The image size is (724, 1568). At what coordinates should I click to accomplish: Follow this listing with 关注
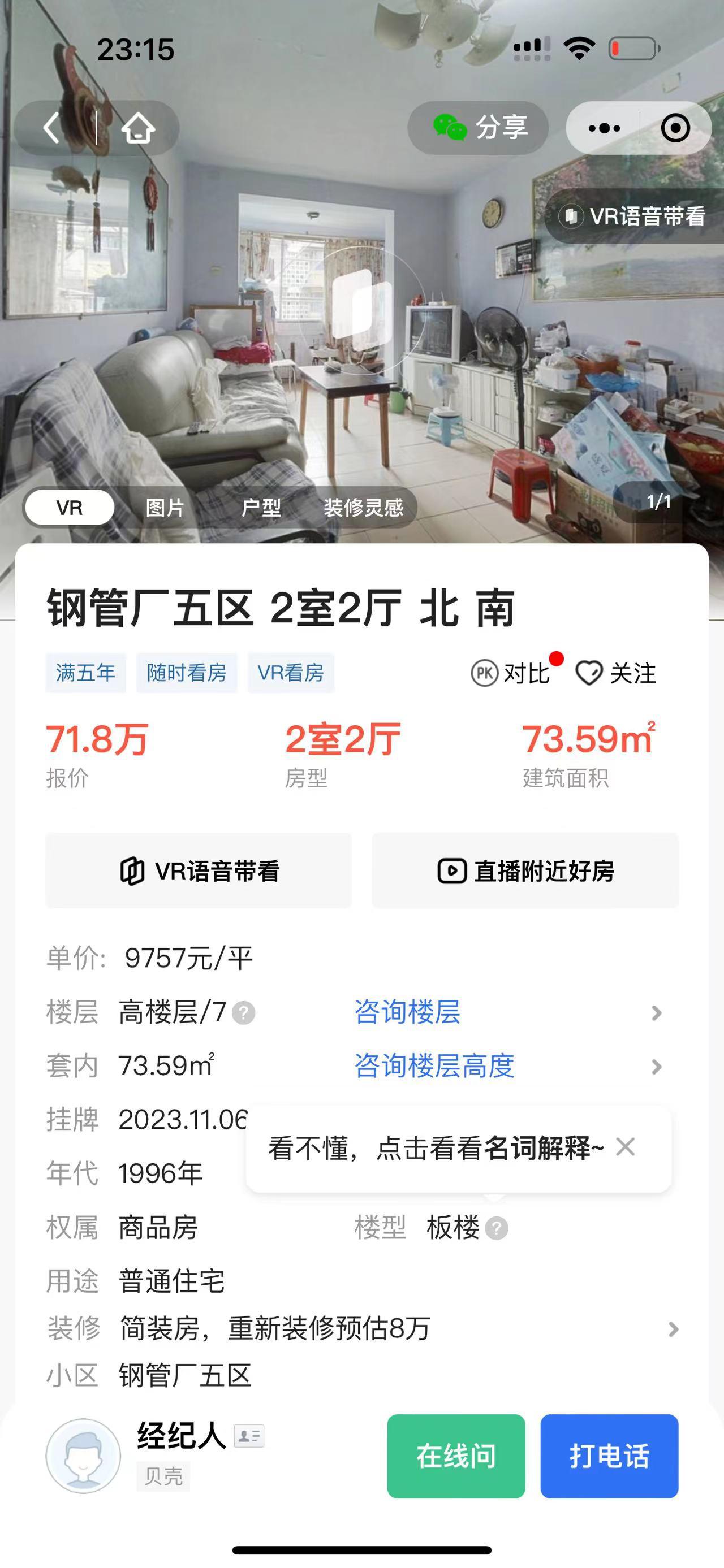(616, 673)
